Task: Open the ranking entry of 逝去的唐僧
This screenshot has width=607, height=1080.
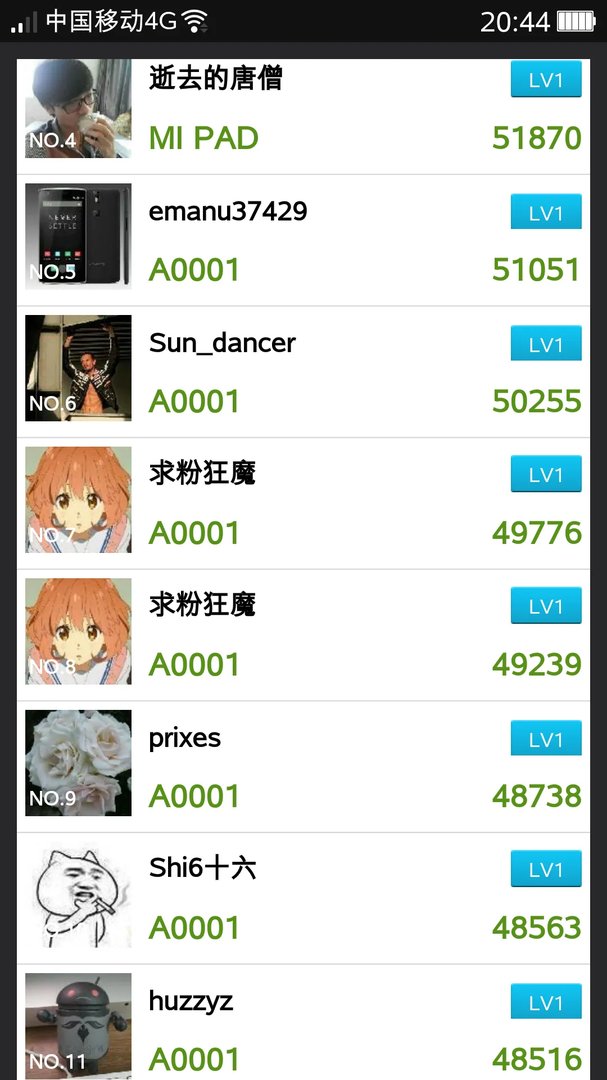Action: coord(303,112)
